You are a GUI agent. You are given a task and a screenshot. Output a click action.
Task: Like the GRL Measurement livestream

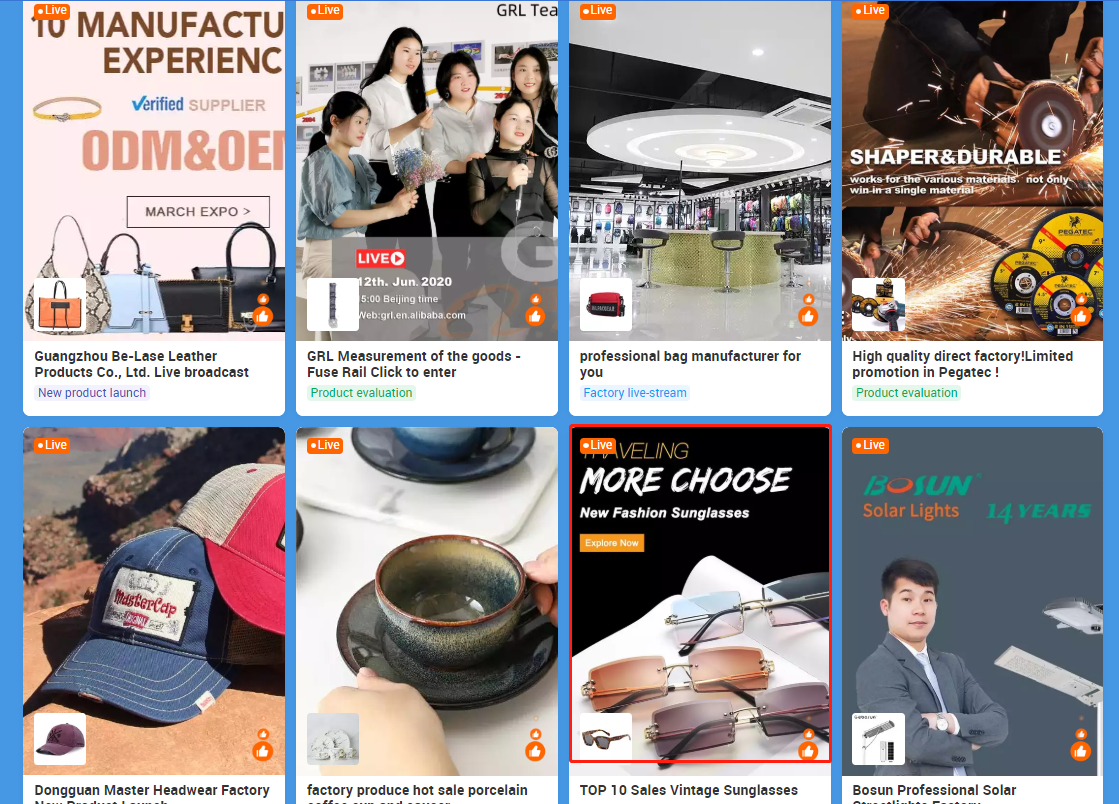pyautogui.click(x=535, y=316)
